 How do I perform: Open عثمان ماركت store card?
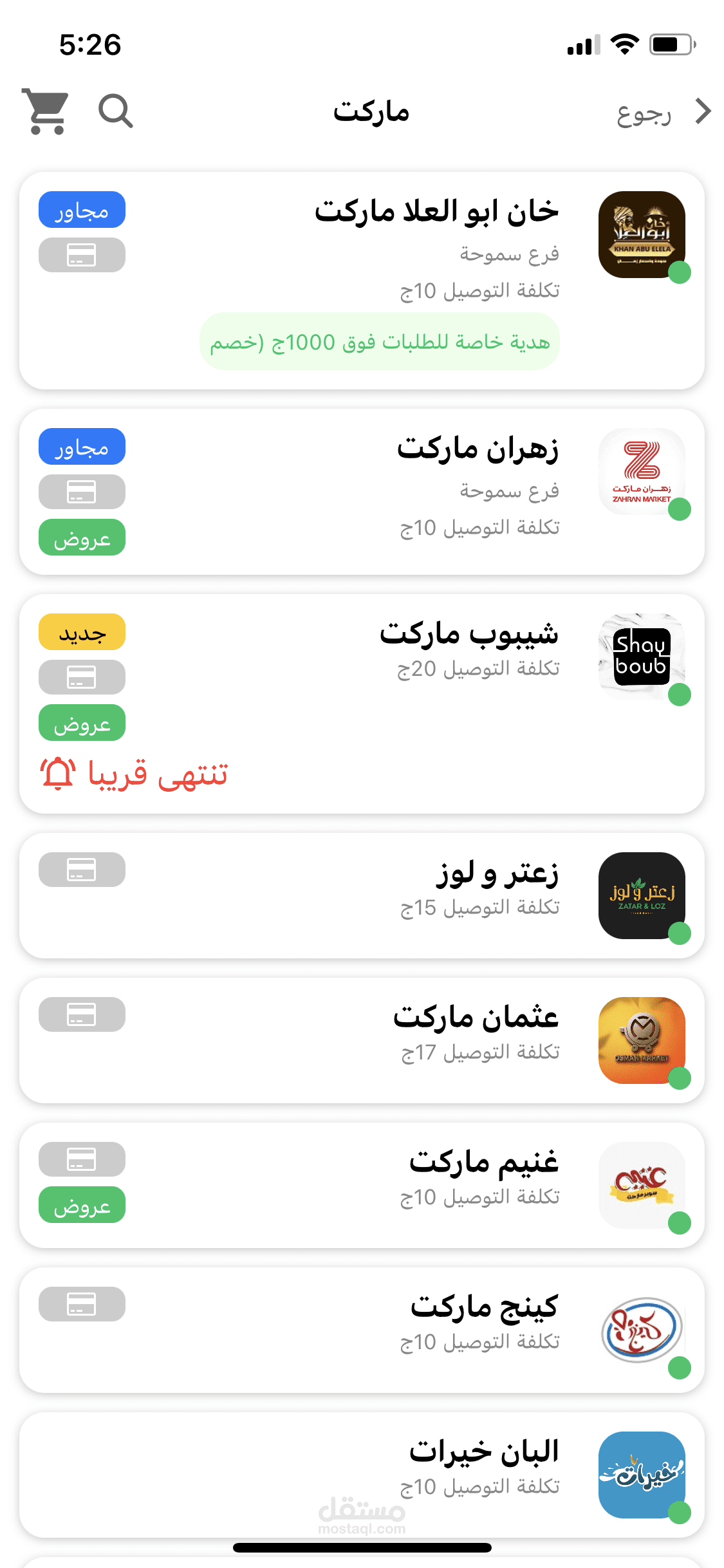point(475,1018)
